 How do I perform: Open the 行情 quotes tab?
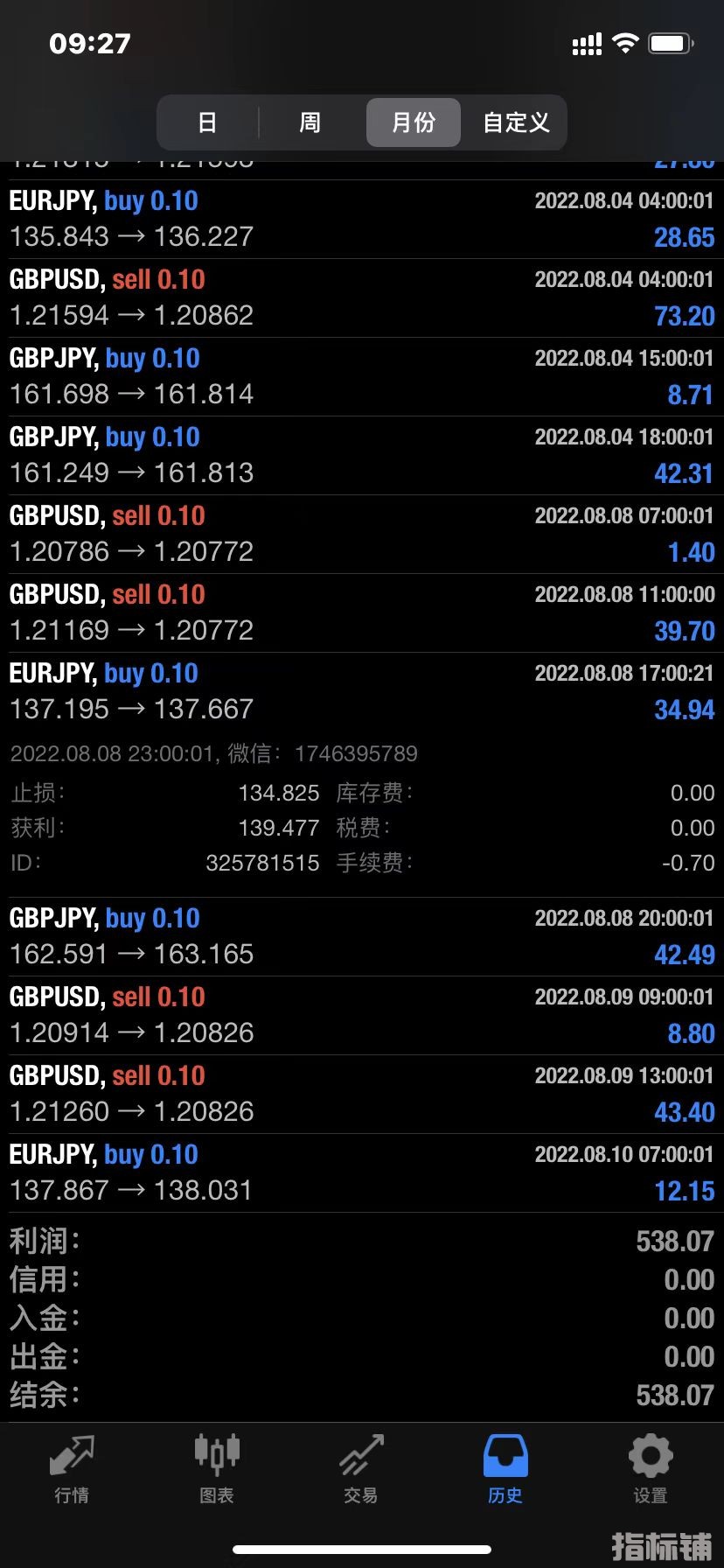point(72,1470)
